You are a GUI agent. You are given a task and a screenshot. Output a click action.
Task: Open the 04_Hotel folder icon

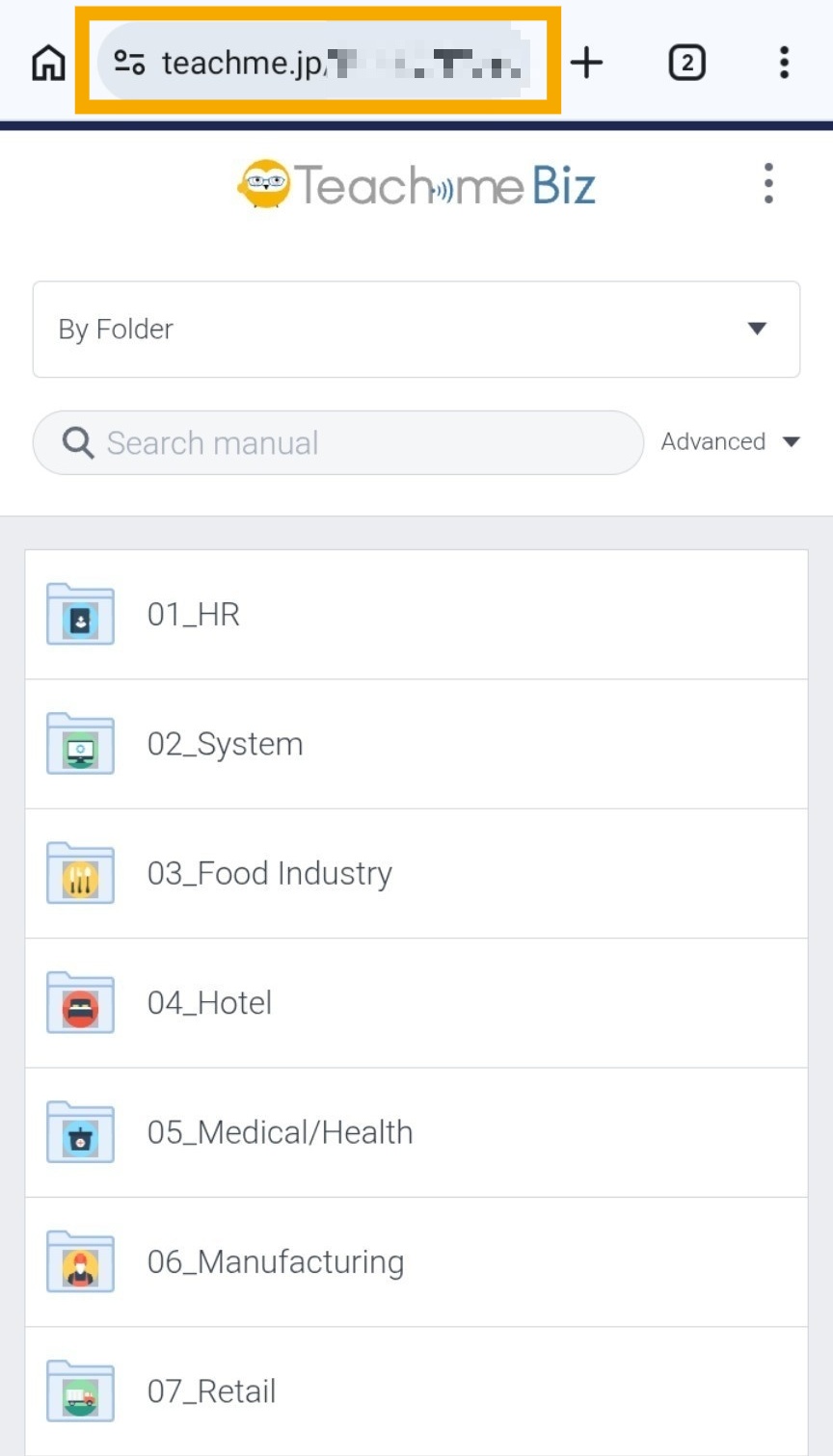(80, 1003)
